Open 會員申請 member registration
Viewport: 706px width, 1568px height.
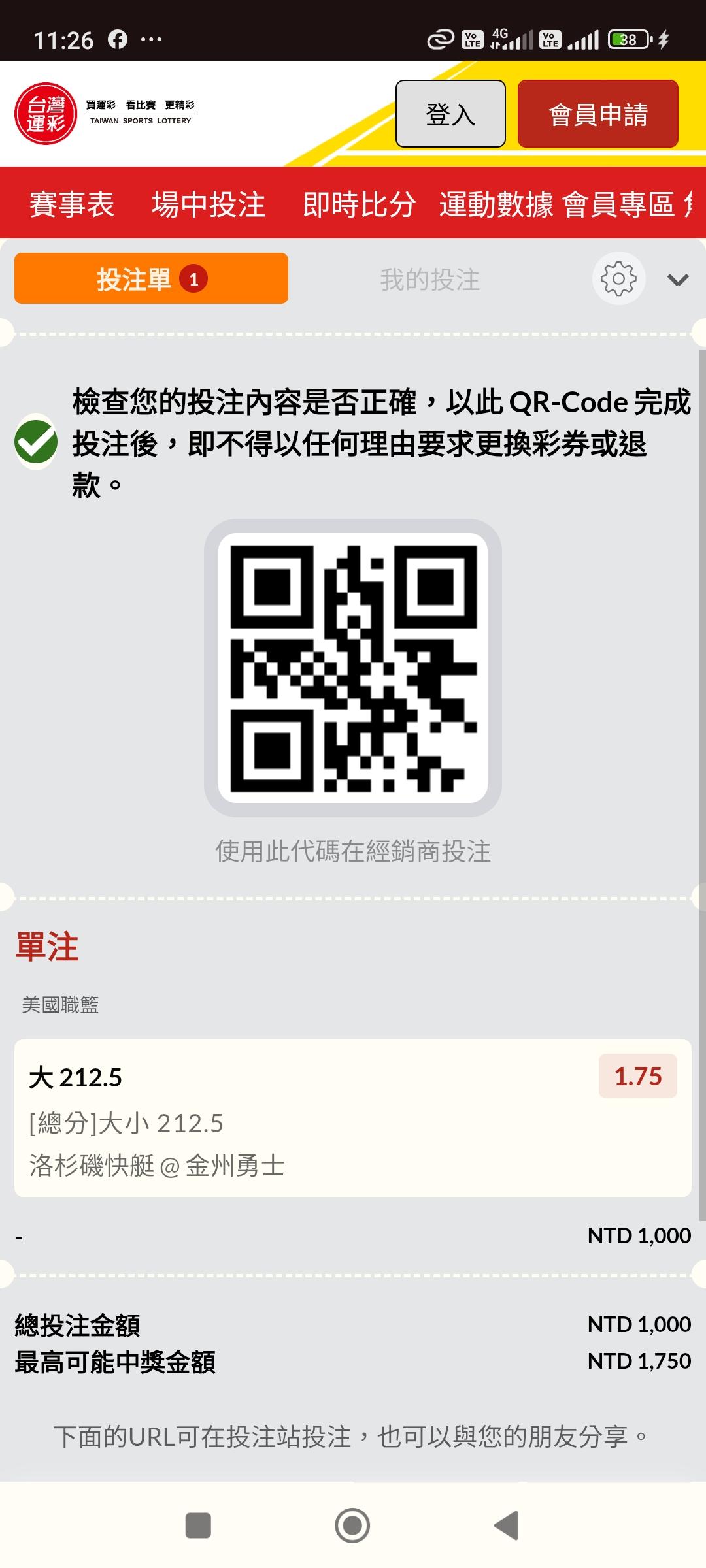pyautogui.click(x=597, y=114)
